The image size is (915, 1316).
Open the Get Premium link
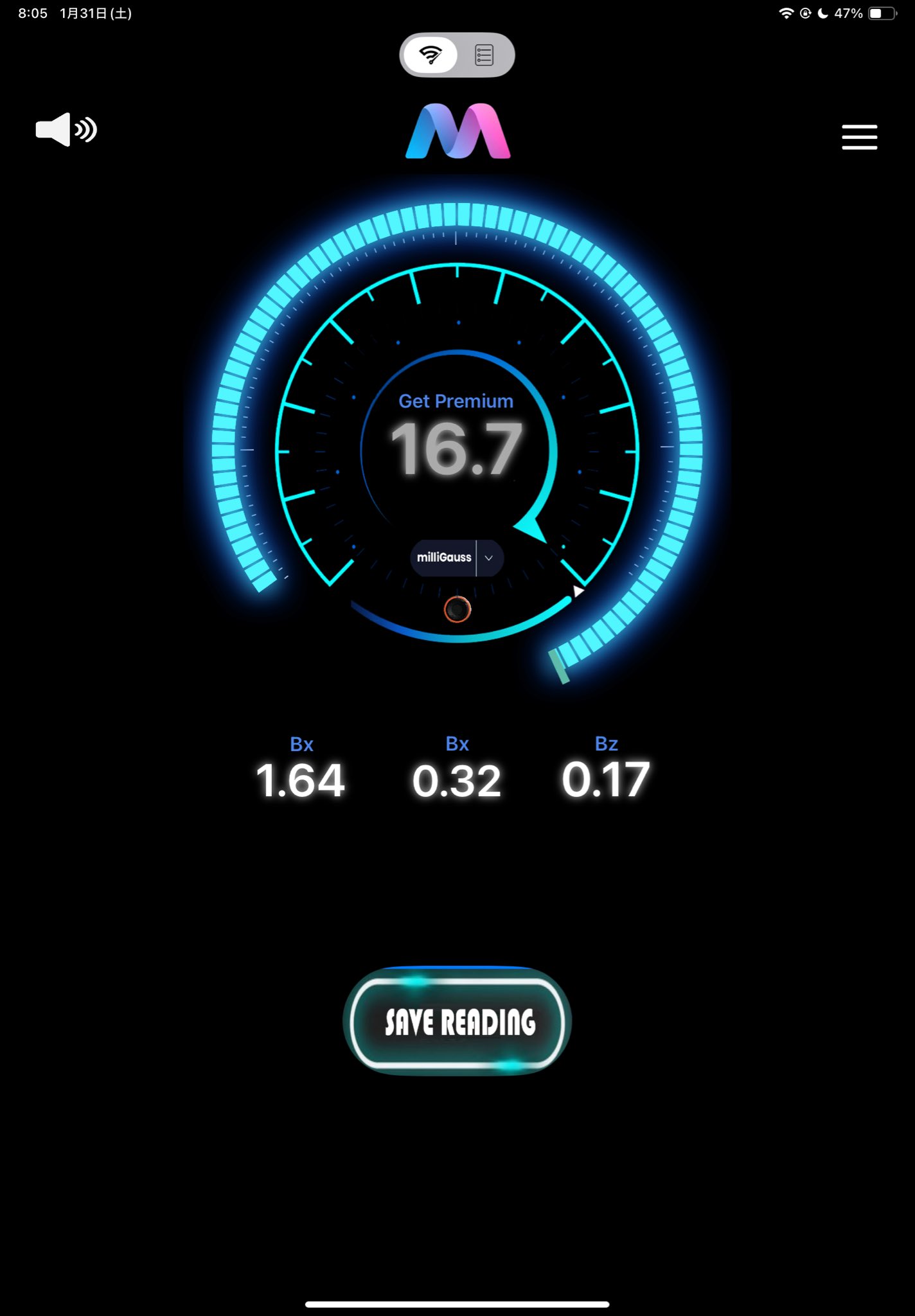[x=456, y=401]
